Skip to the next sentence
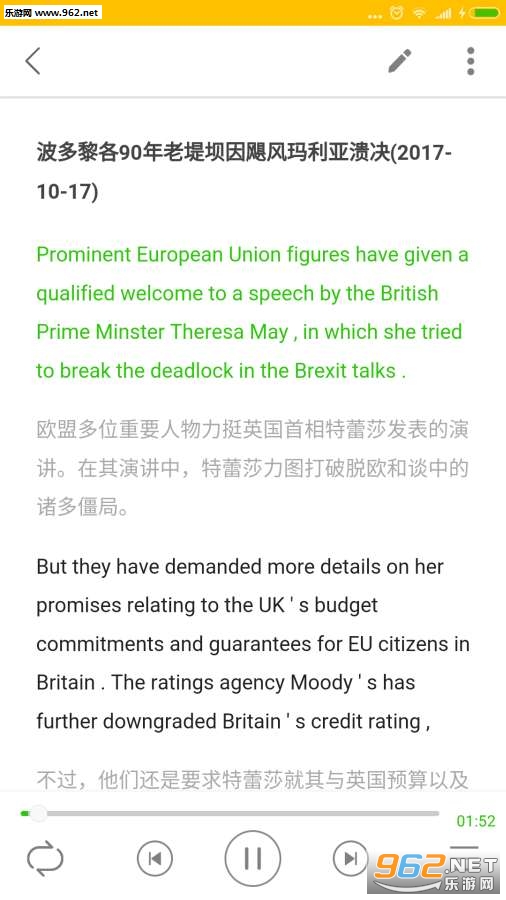Image resolution: width=506 pixels, height=900 pixels. (x=350, y=858)
